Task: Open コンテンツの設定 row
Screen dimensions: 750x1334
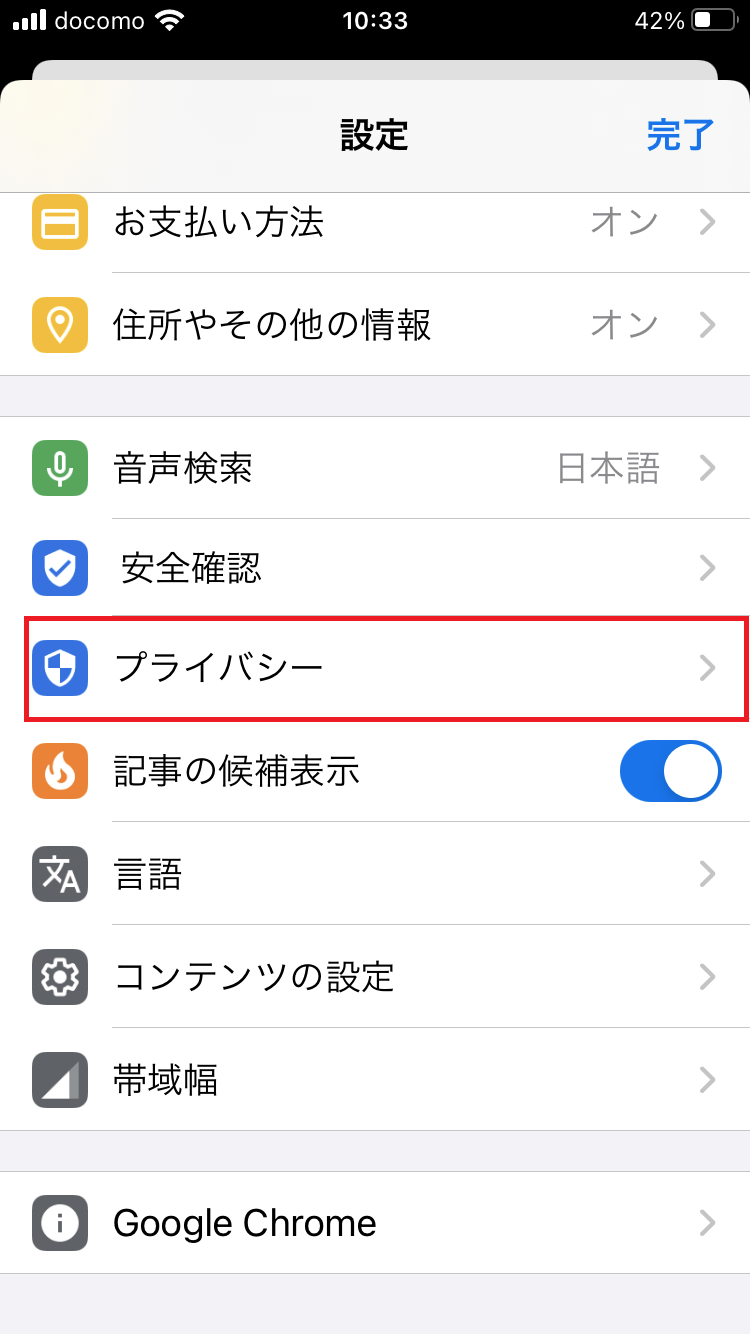Action: click(375, 976)
